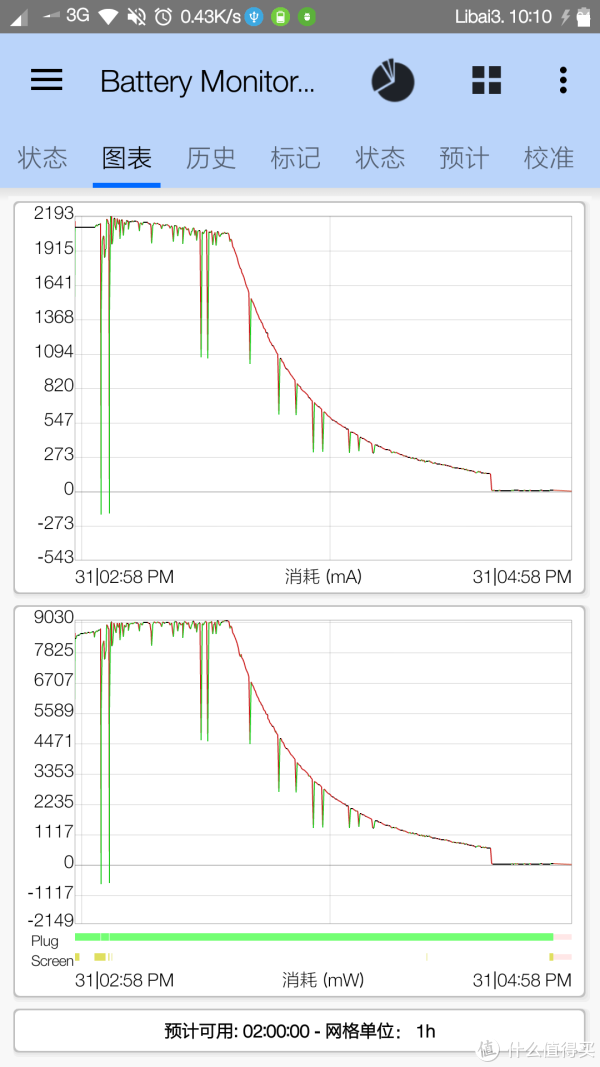Switch to the 校准 tab

pos(548,158)
